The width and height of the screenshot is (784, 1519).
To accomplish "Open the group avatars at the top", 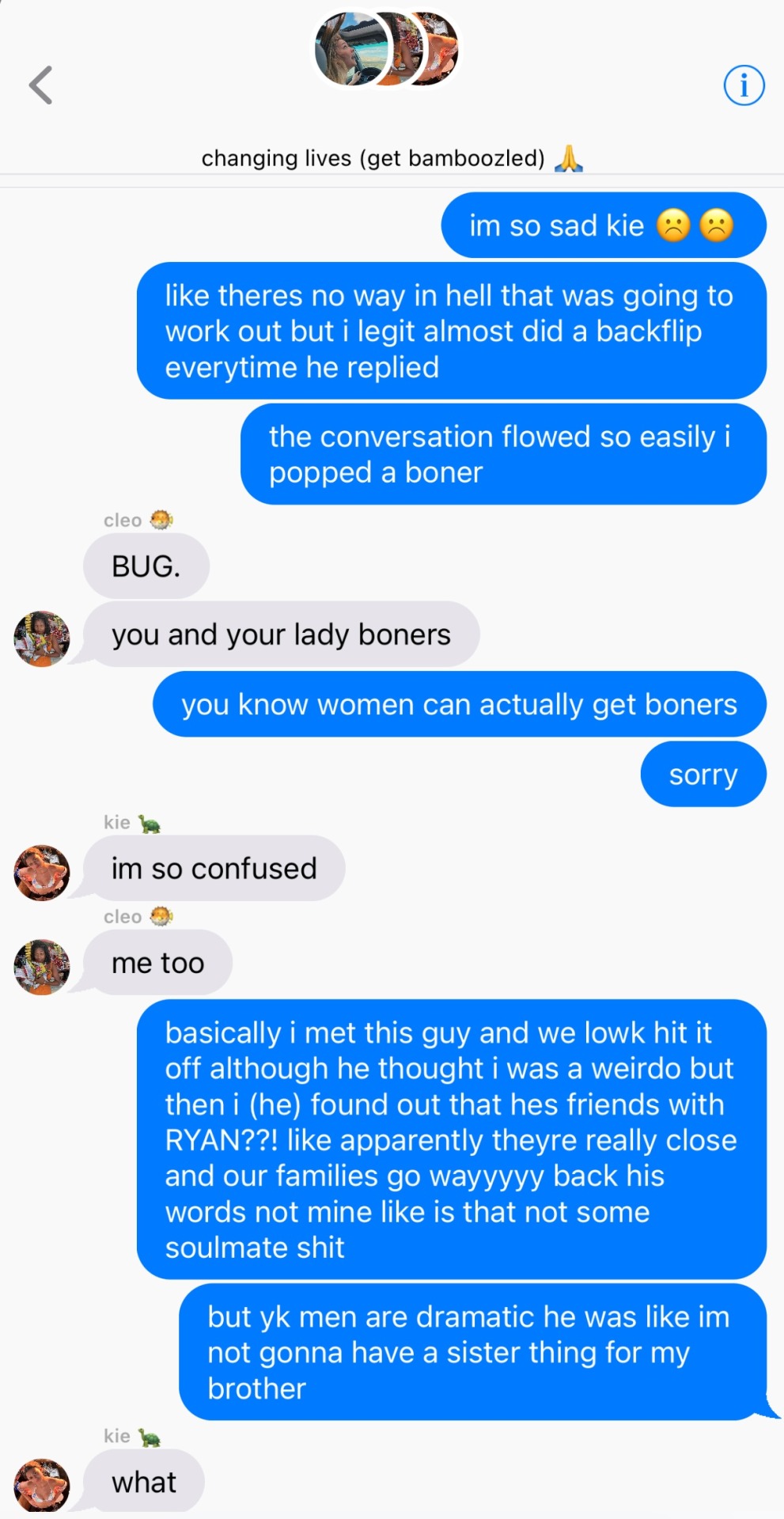I will (386, 49).
